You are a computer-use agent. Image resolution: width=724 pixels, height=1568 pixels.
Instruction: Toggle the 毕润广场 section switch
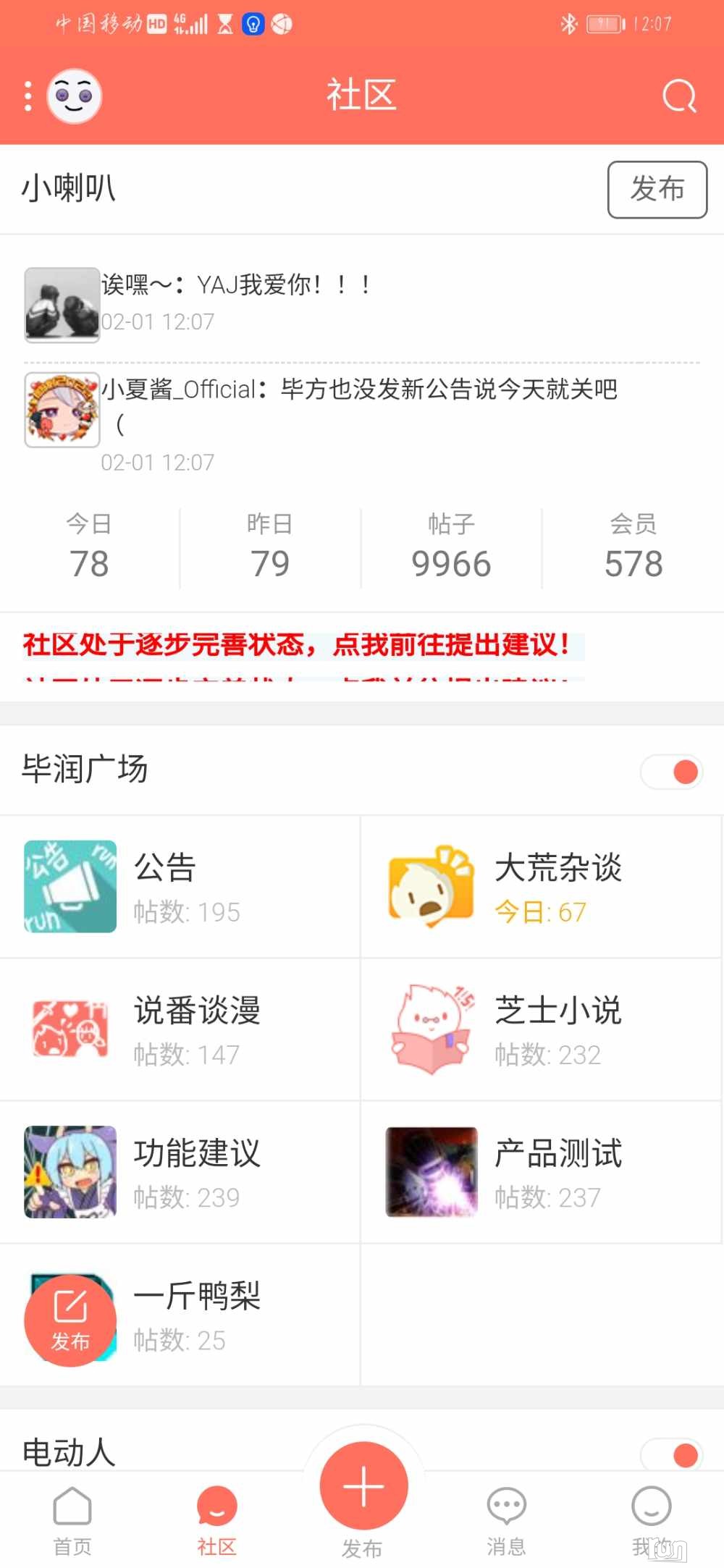672,772
